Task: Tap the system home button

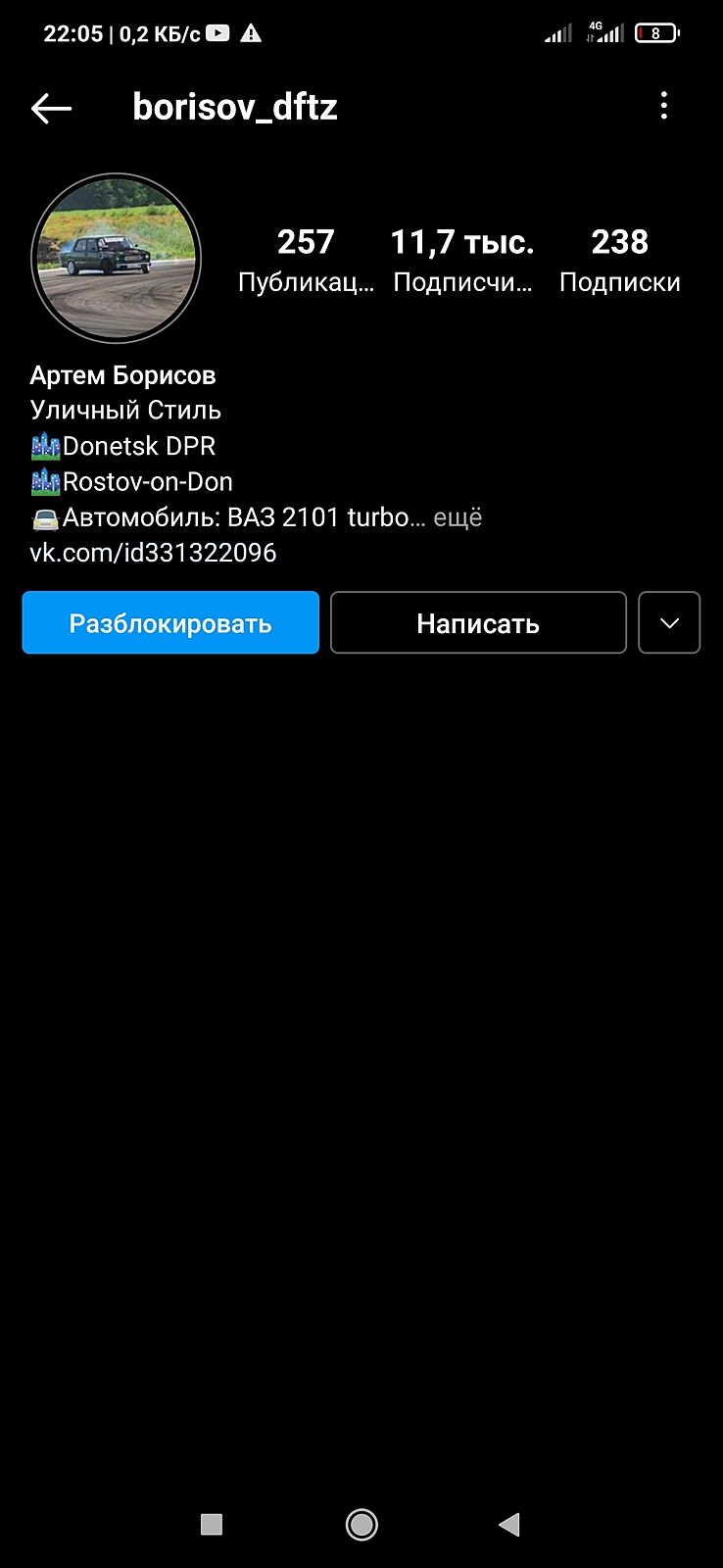Action: click(361, 1524)
